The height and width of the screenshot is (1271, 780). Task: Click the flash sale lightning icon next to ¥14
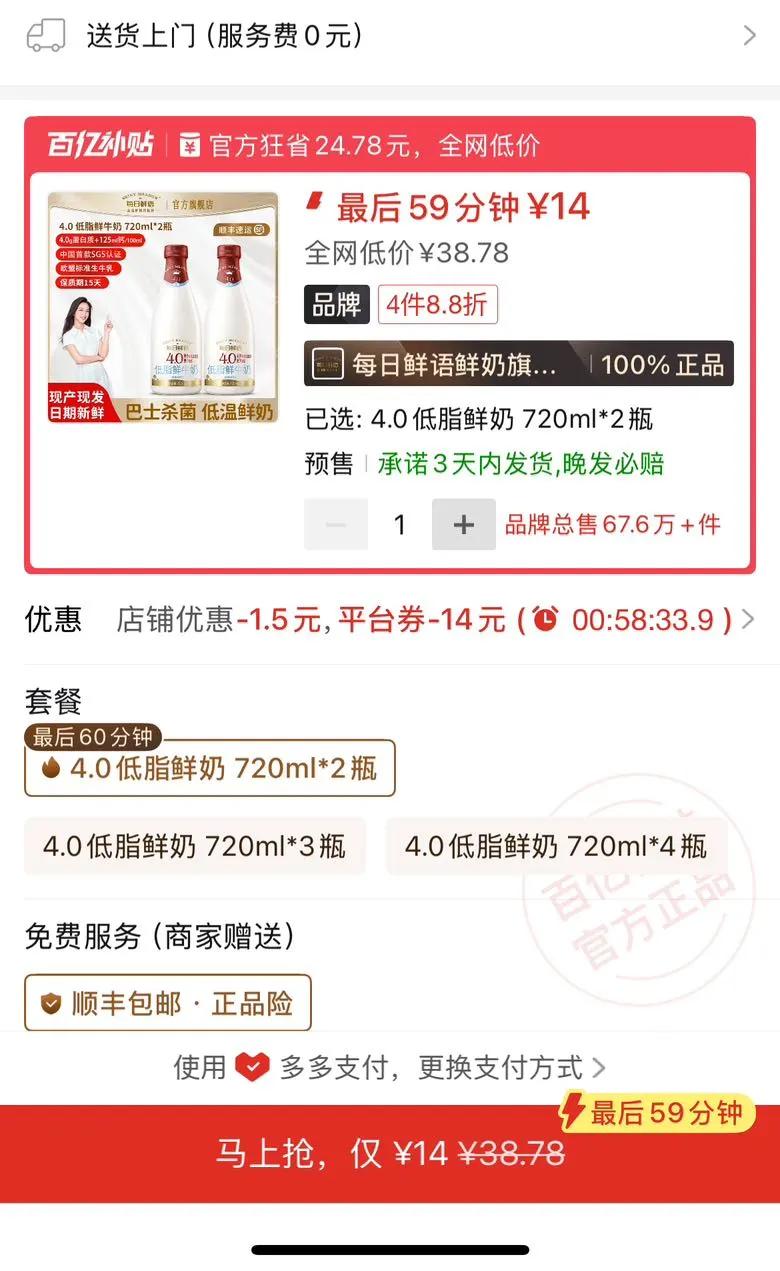[x=315, y=206]
